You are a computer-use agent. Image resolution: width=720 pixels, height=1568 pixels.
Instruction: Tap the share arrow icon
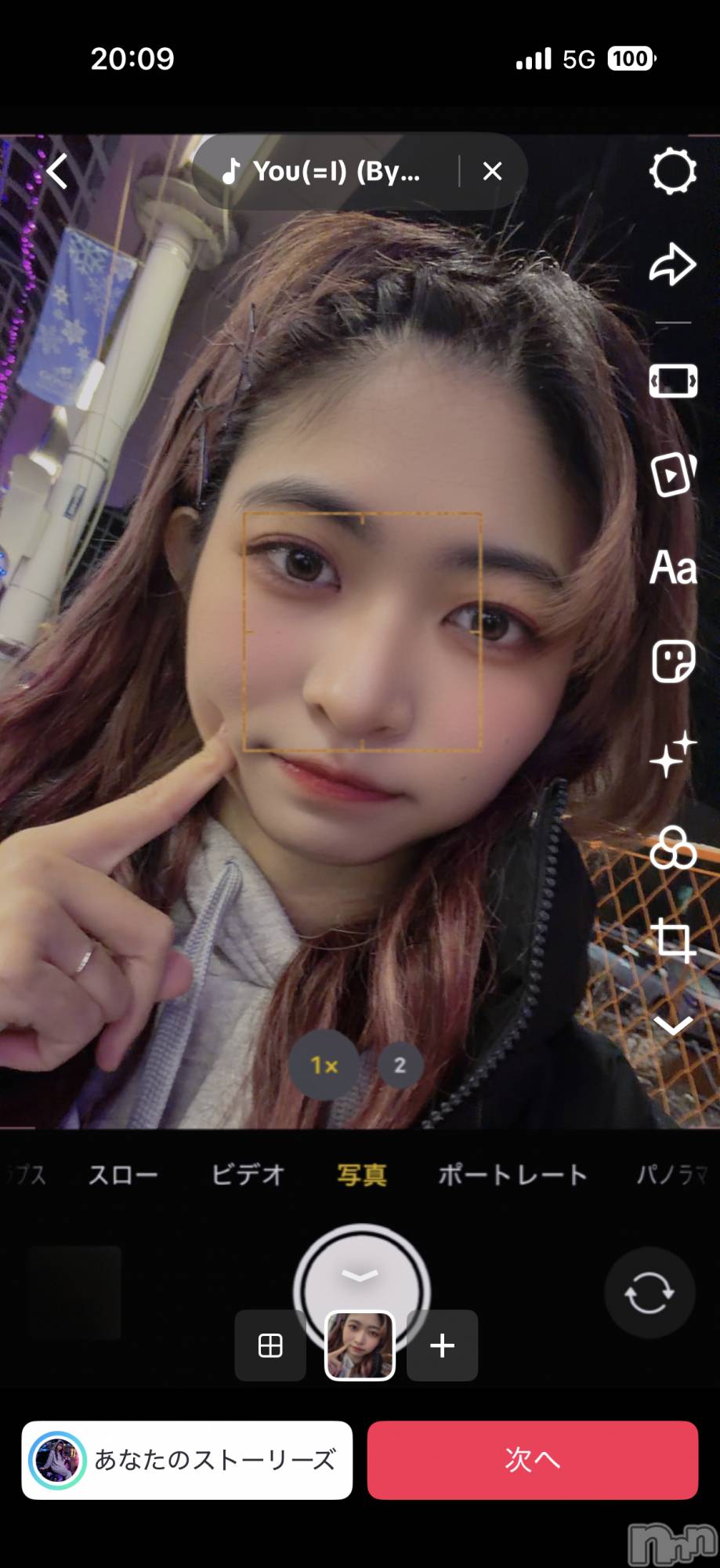coord(672,265)
